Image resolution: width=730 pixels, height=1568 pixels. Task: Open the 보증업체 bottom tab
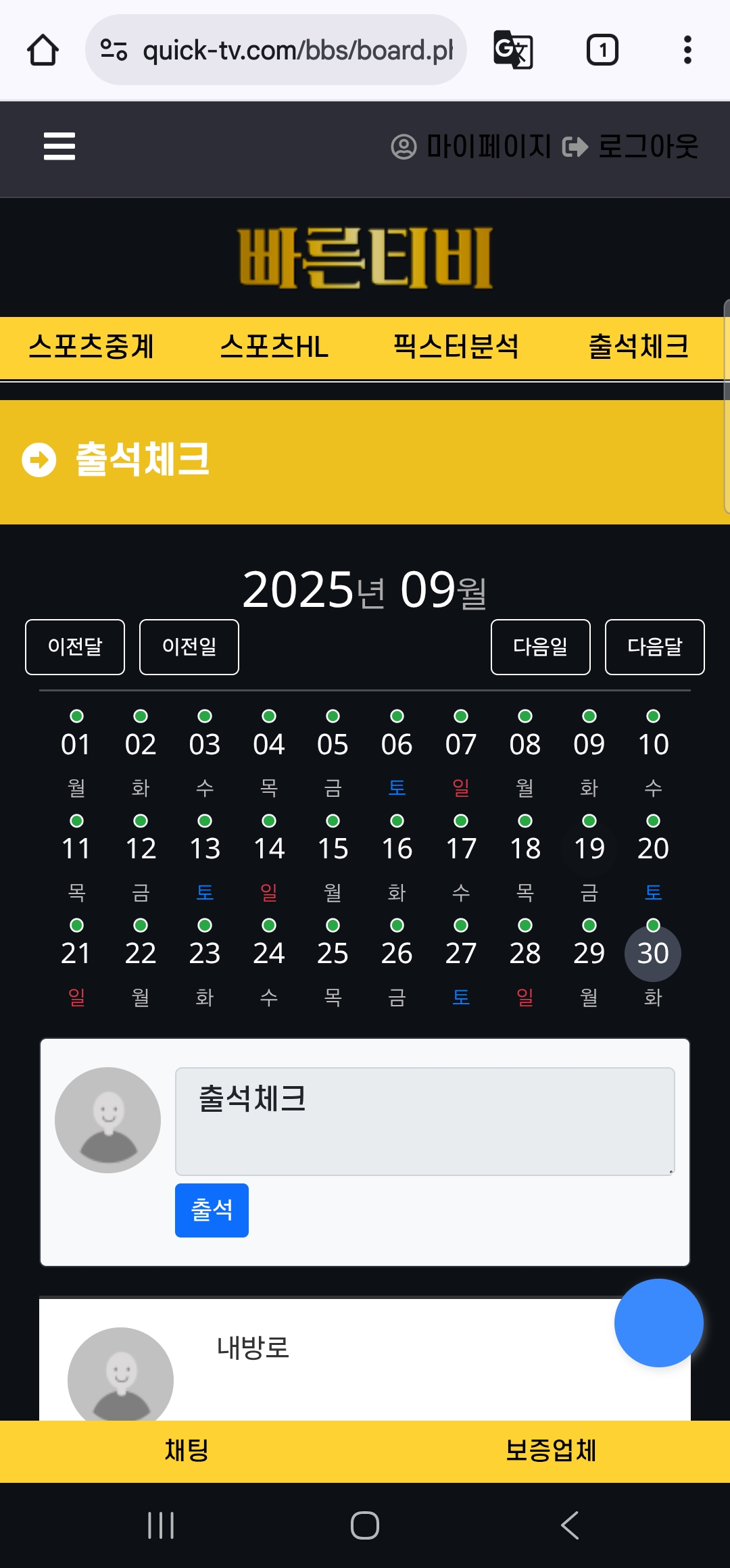[x=551, y=1450]
